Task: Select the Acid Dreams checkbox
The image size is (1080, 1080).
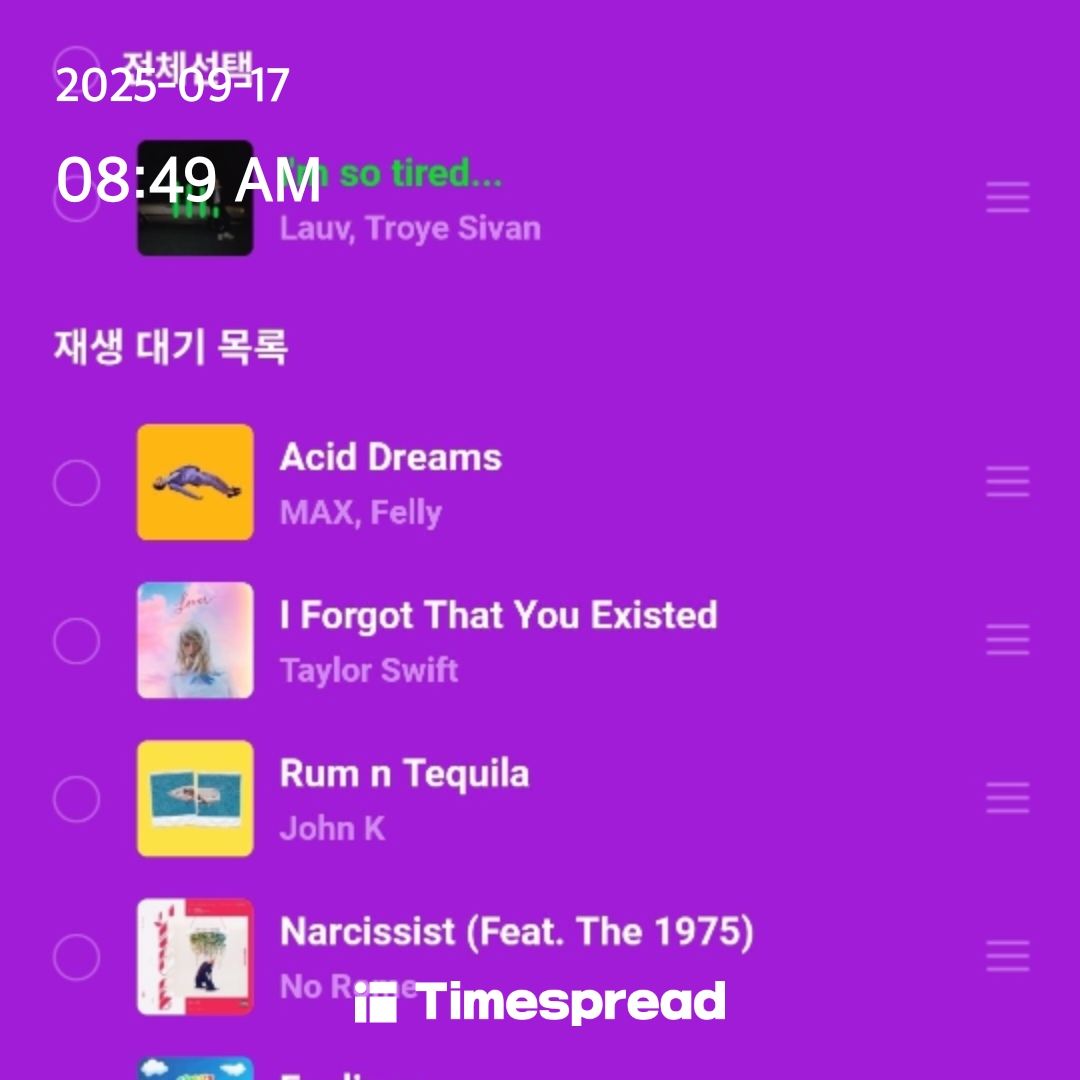Action: pos(76,484)
